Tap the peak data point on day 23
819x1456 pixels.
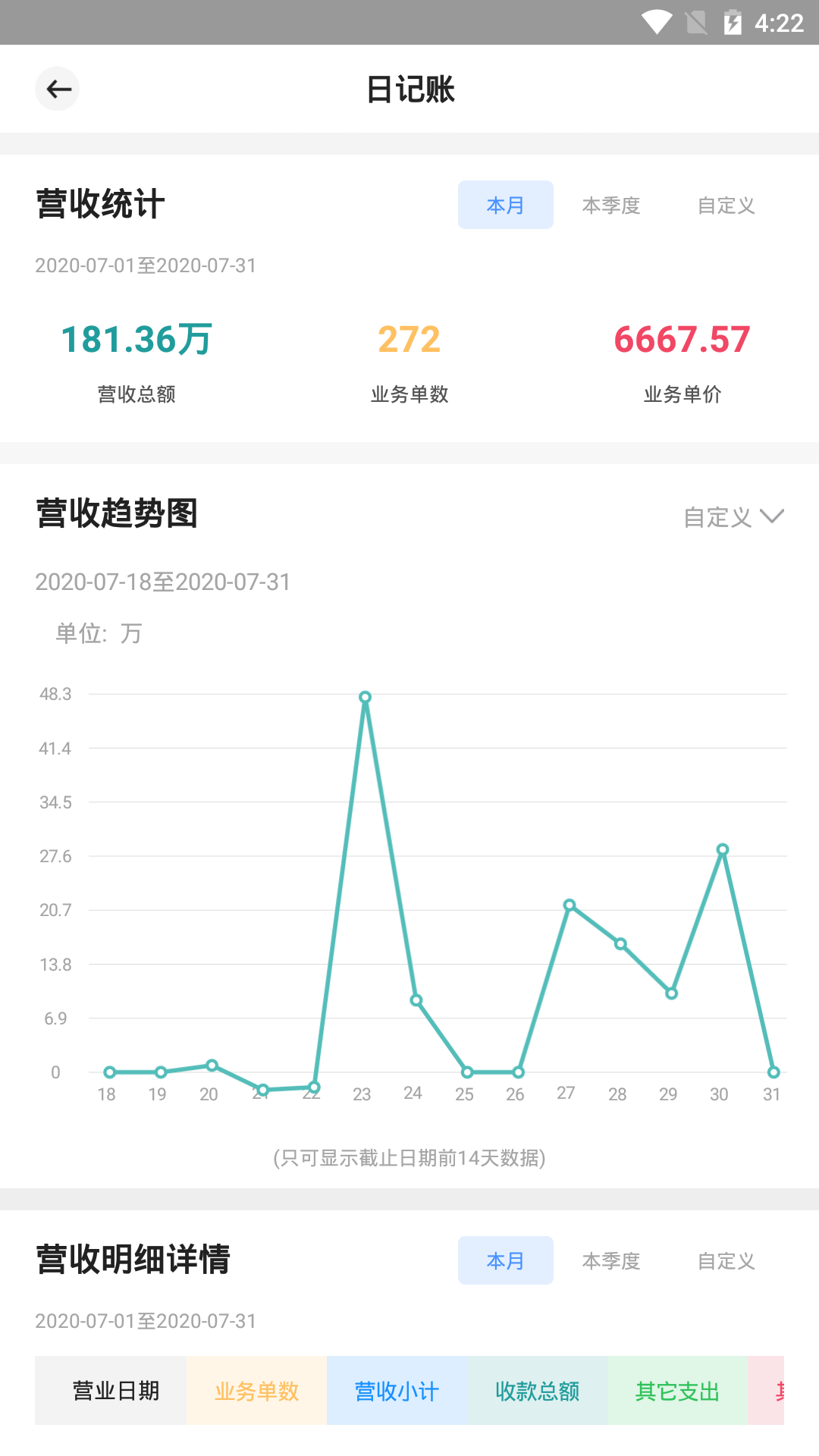click(x=365, y=696)
